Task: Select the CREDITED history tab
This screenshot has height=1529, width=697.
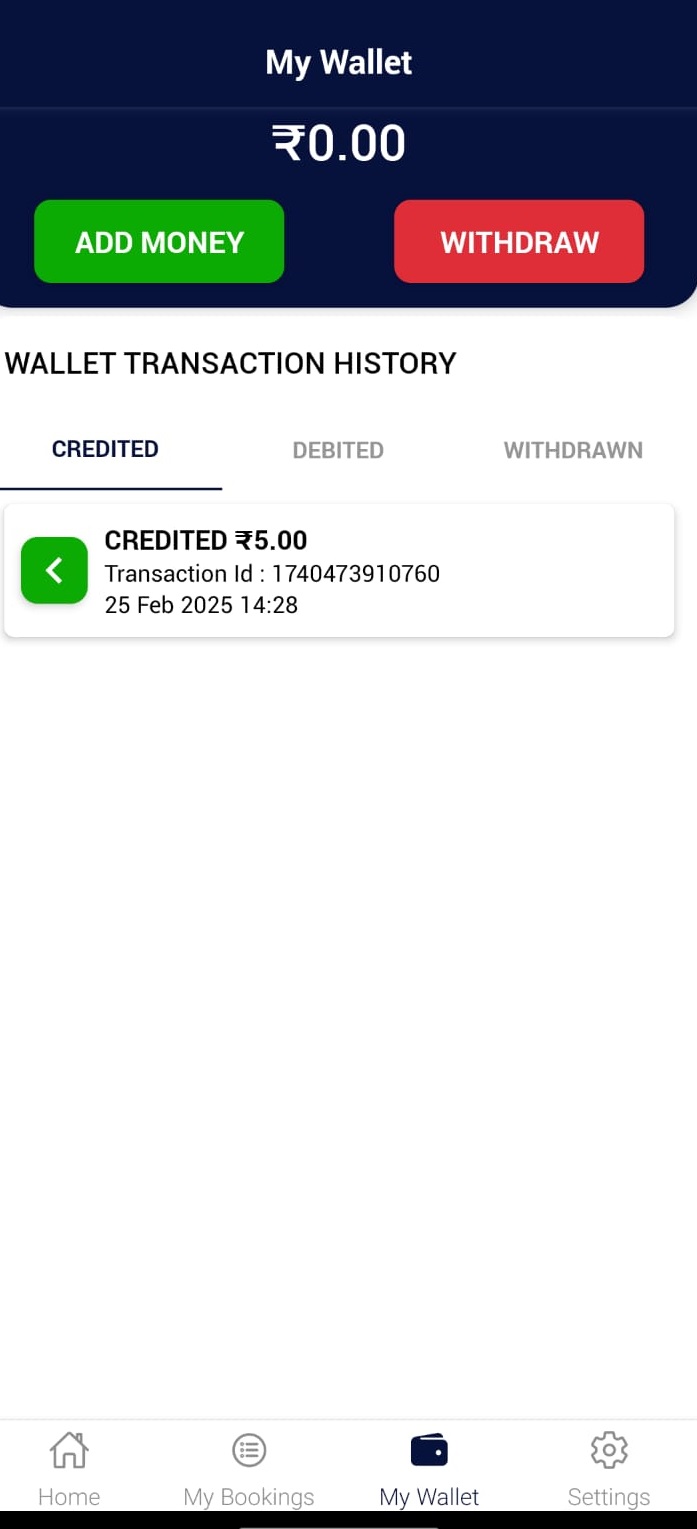Action: click(105, 449)
